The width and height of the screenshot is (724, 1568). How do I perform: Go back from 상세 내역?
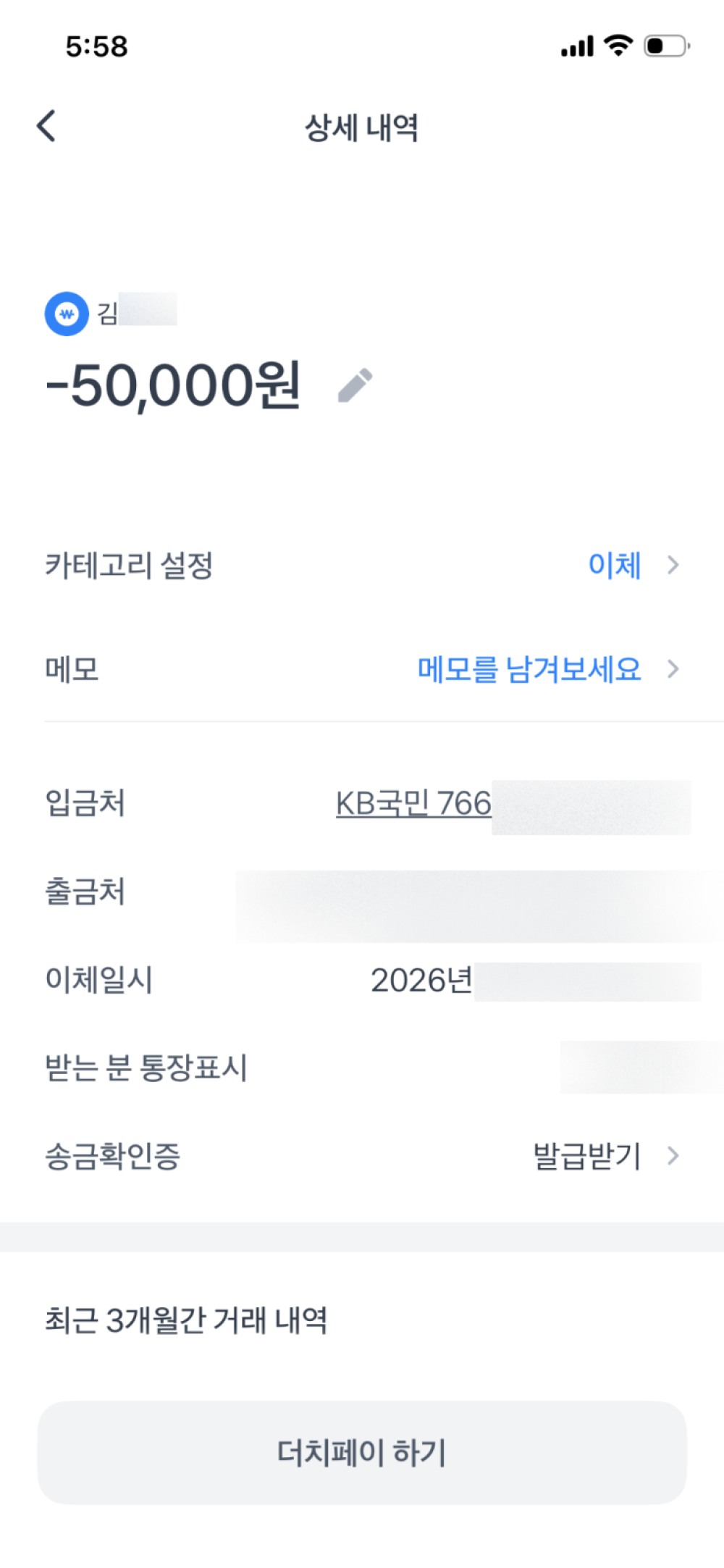coord(46,126)
